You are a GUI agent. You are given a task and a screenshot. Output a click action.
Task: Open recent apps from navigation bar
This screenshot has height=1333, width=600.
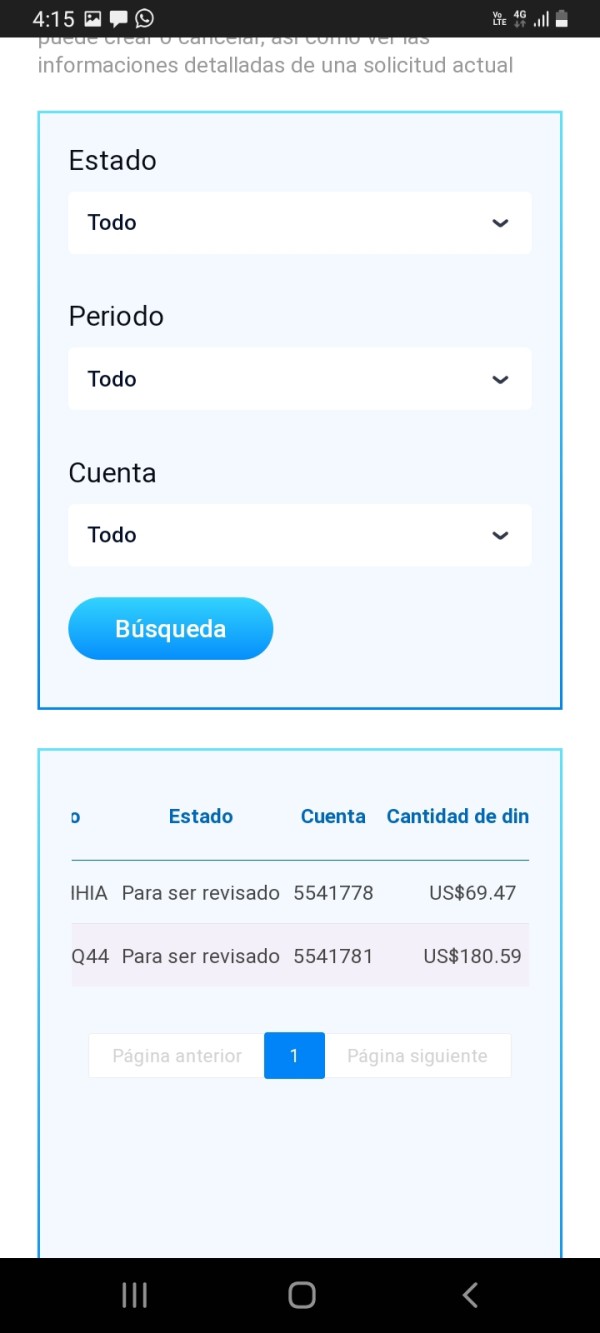click(134, 1295)
